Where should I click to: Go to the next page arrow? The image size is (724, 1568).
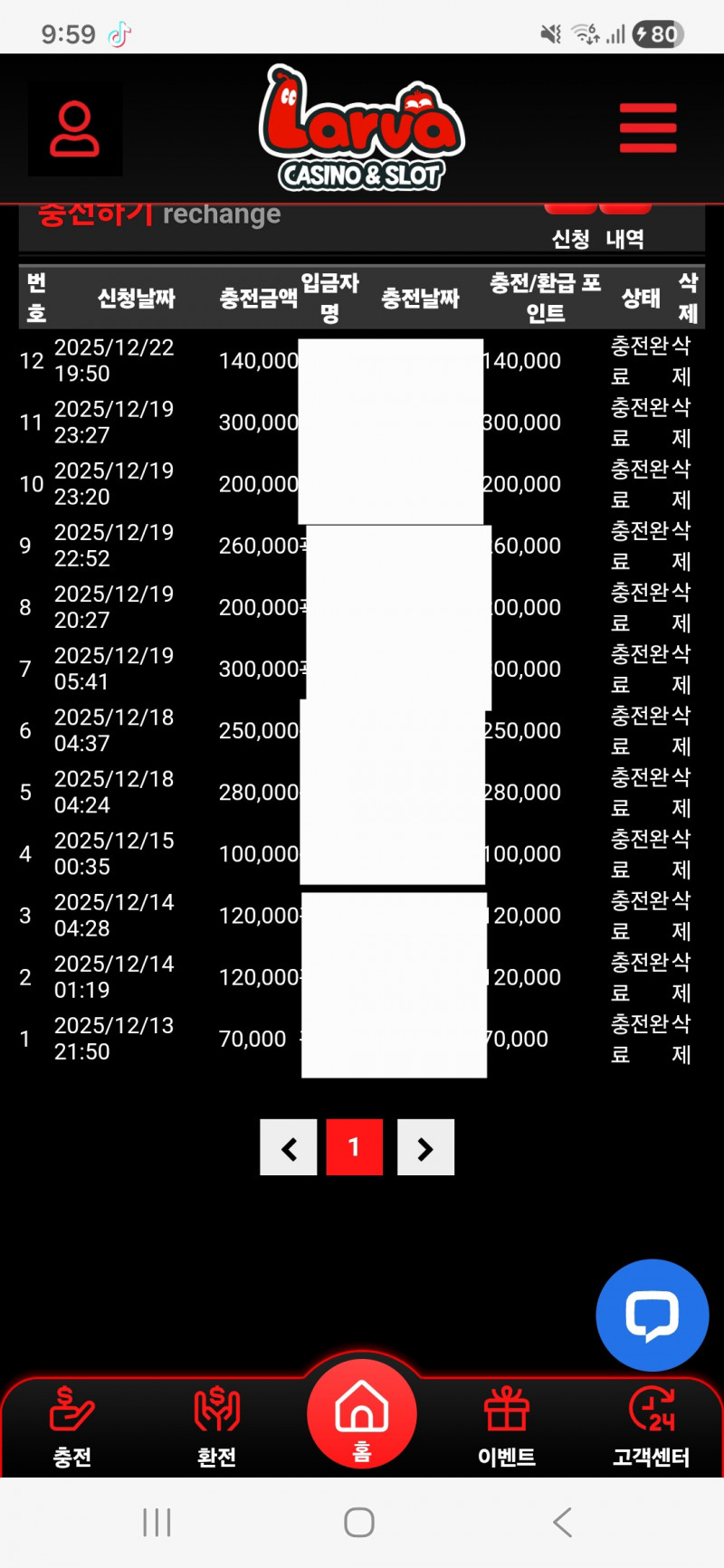point(425,1147)
